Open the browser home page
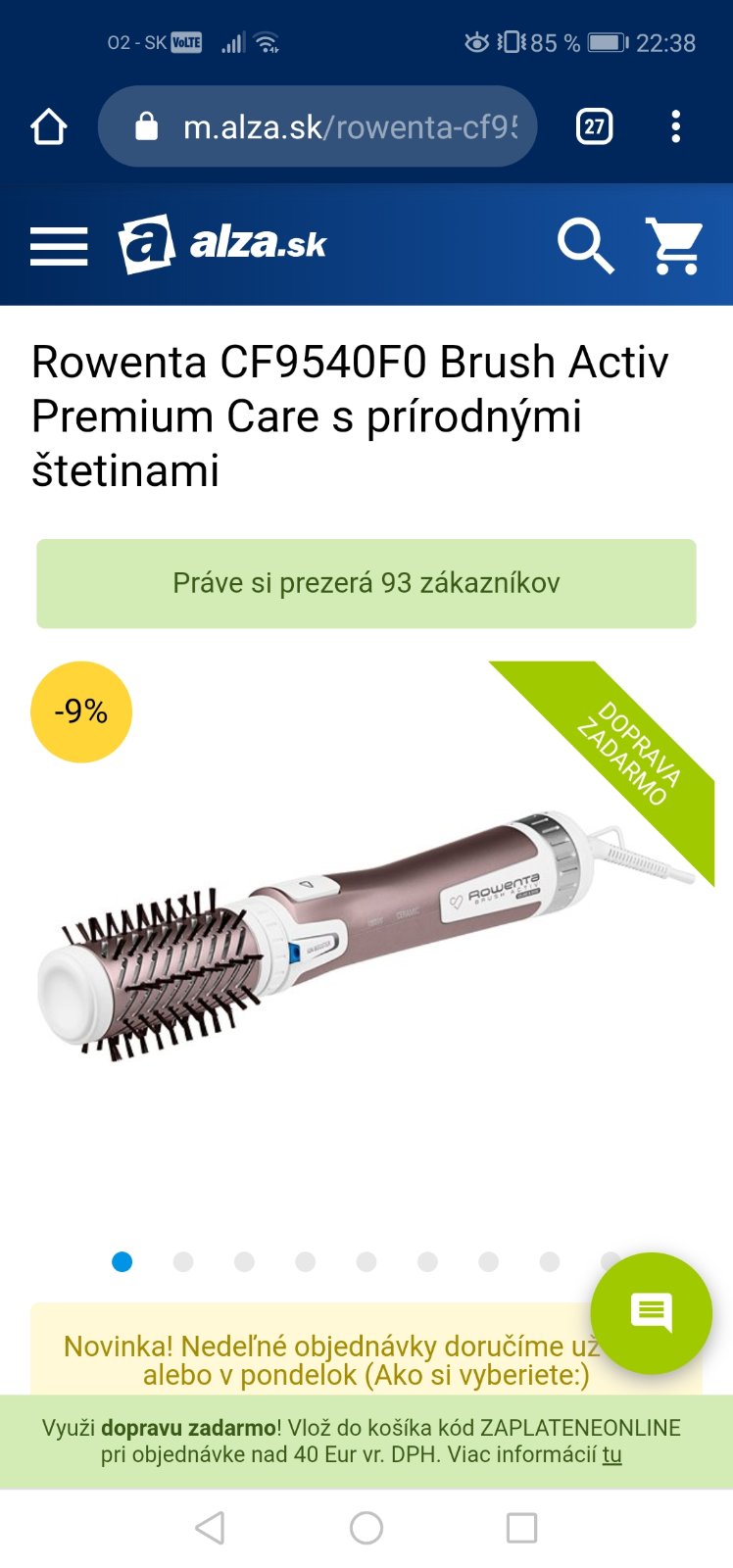Screen dimensions: 733x1568 click(x=48, y=127)
